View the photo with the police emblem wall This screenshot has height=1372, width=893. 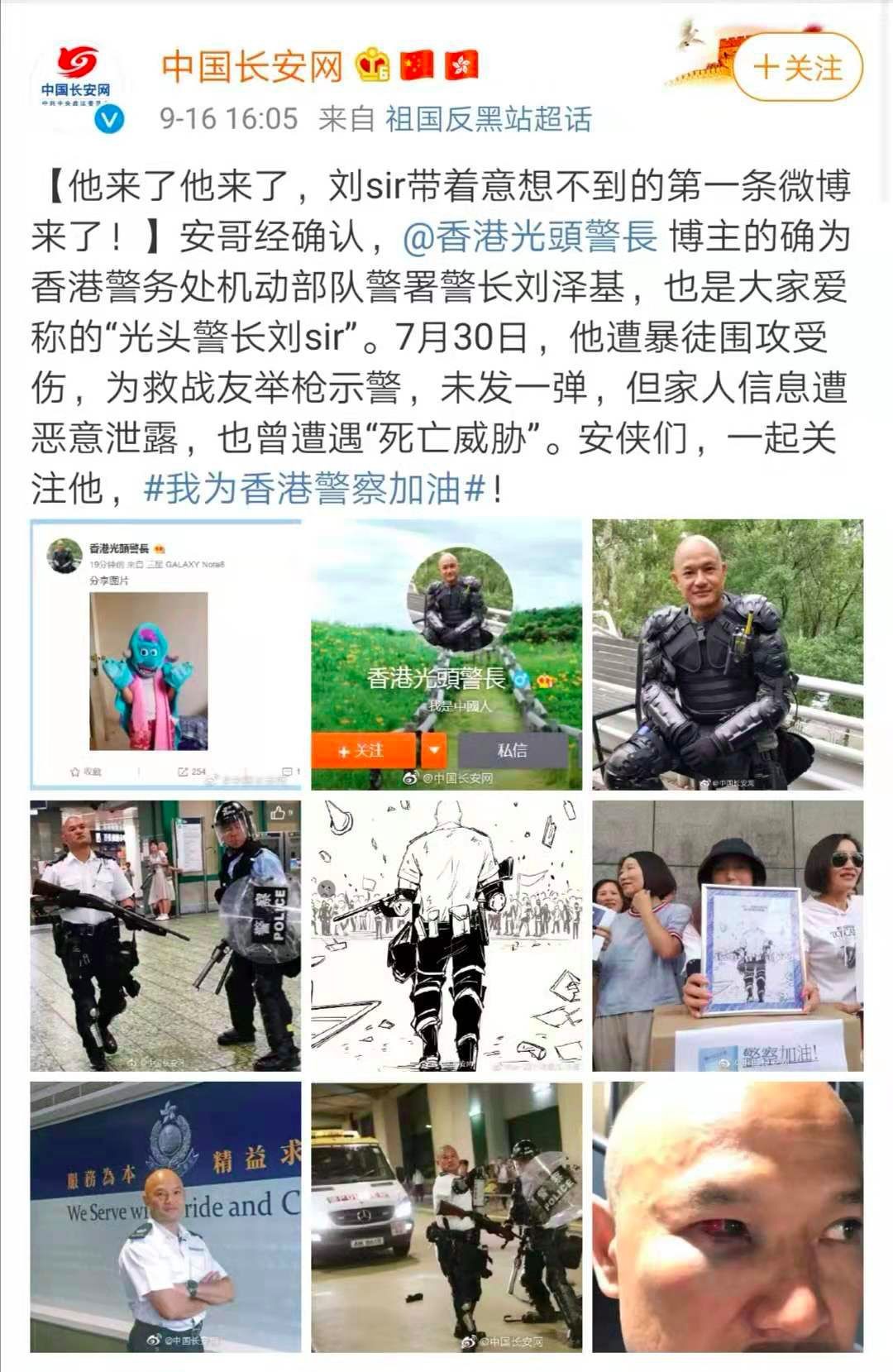pos(165,1217)
